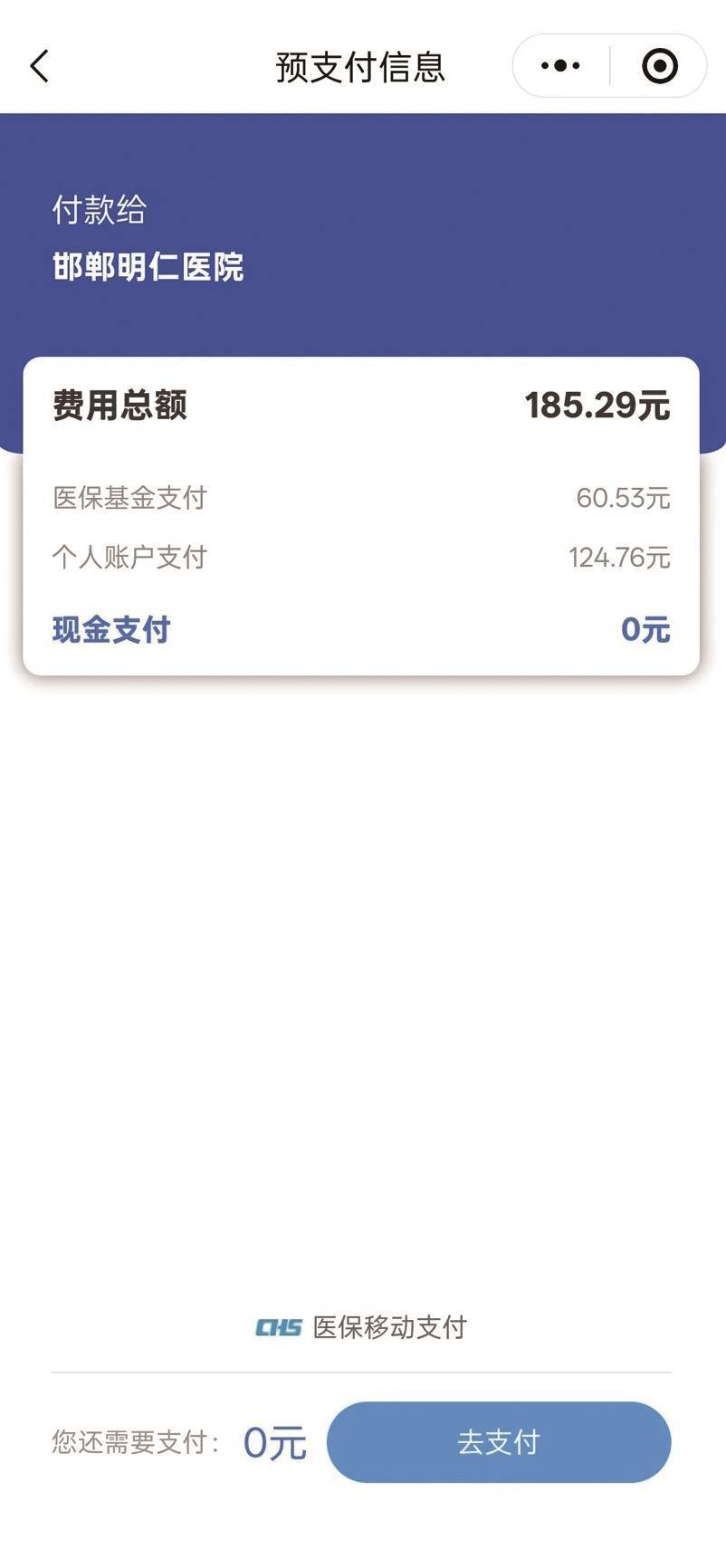This screenshot has width=726, height=1568.
Task: Tap the circular mini-program capsule button
Action: point(660,65)
